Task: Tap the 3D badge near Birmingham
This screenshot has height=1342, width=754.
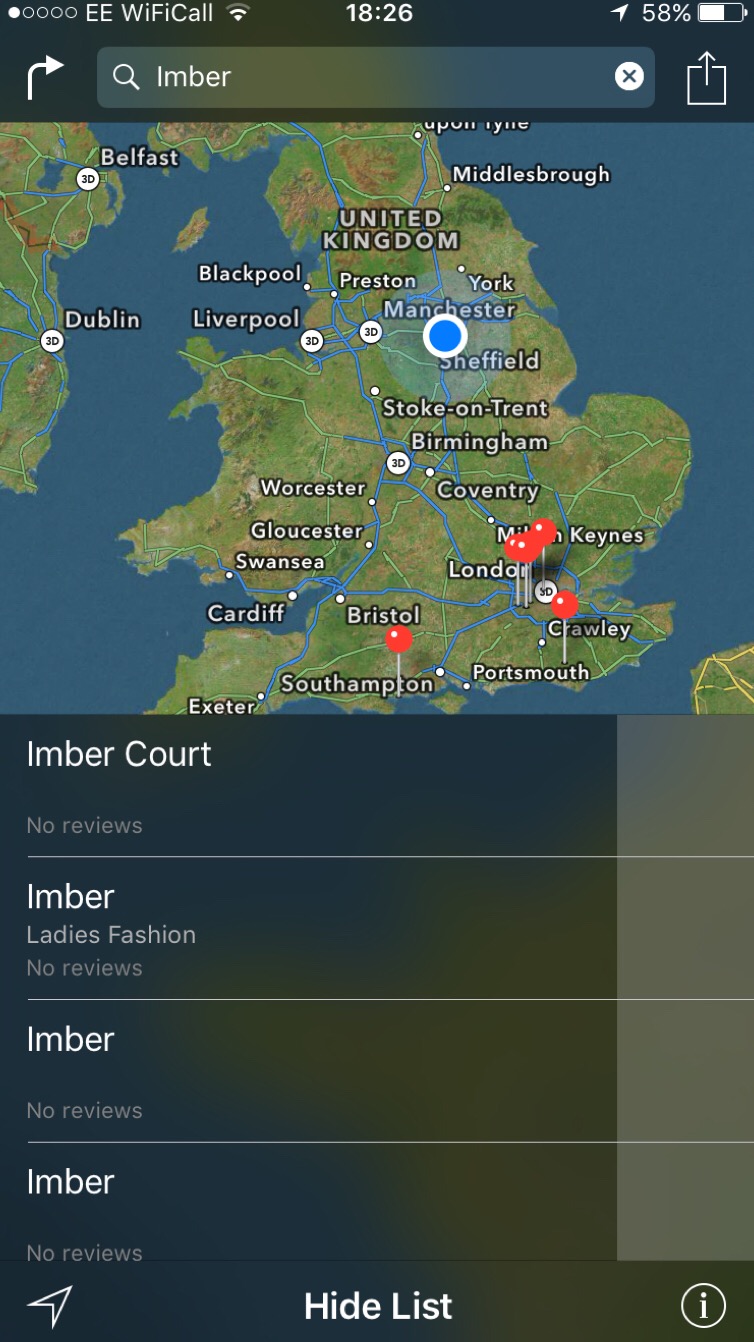Action: coord(398,463)
